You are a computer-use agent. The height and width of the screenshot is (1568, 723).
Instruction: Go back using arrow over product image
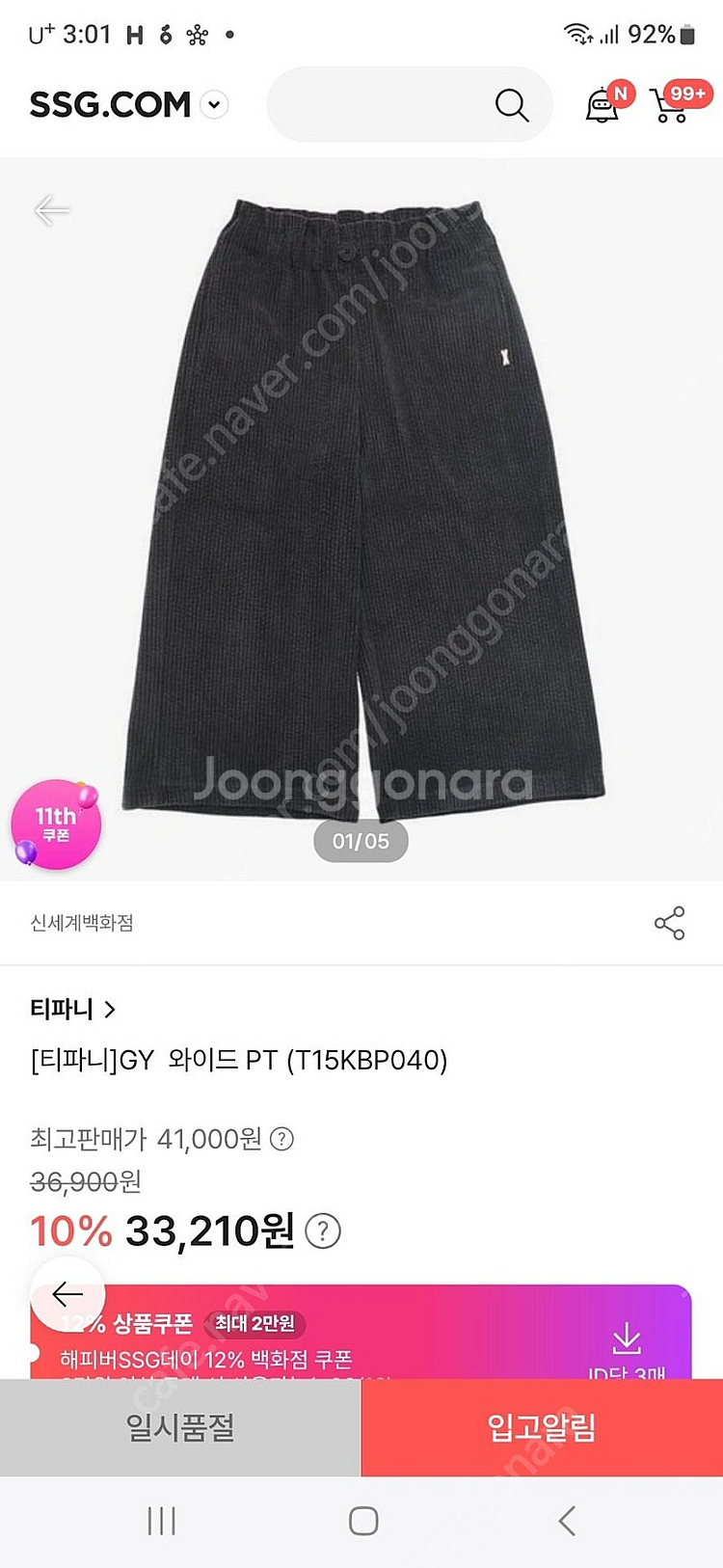[52, 210]
